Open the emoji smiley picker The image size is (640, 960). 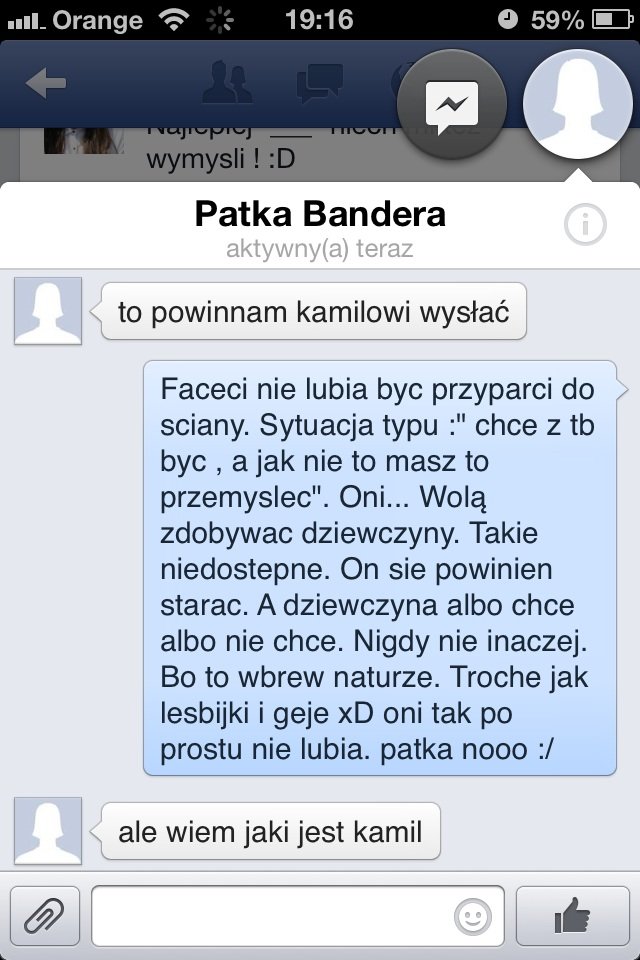tap(473, 914)
